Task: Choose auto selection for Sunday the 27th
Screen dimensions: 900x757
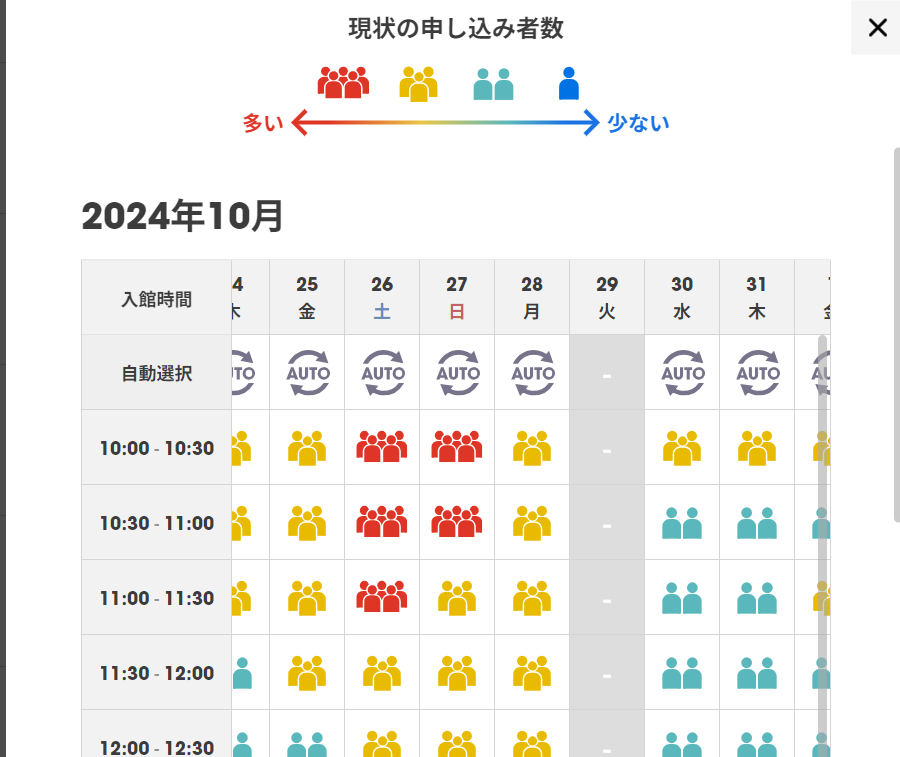Action: point(457,372)
